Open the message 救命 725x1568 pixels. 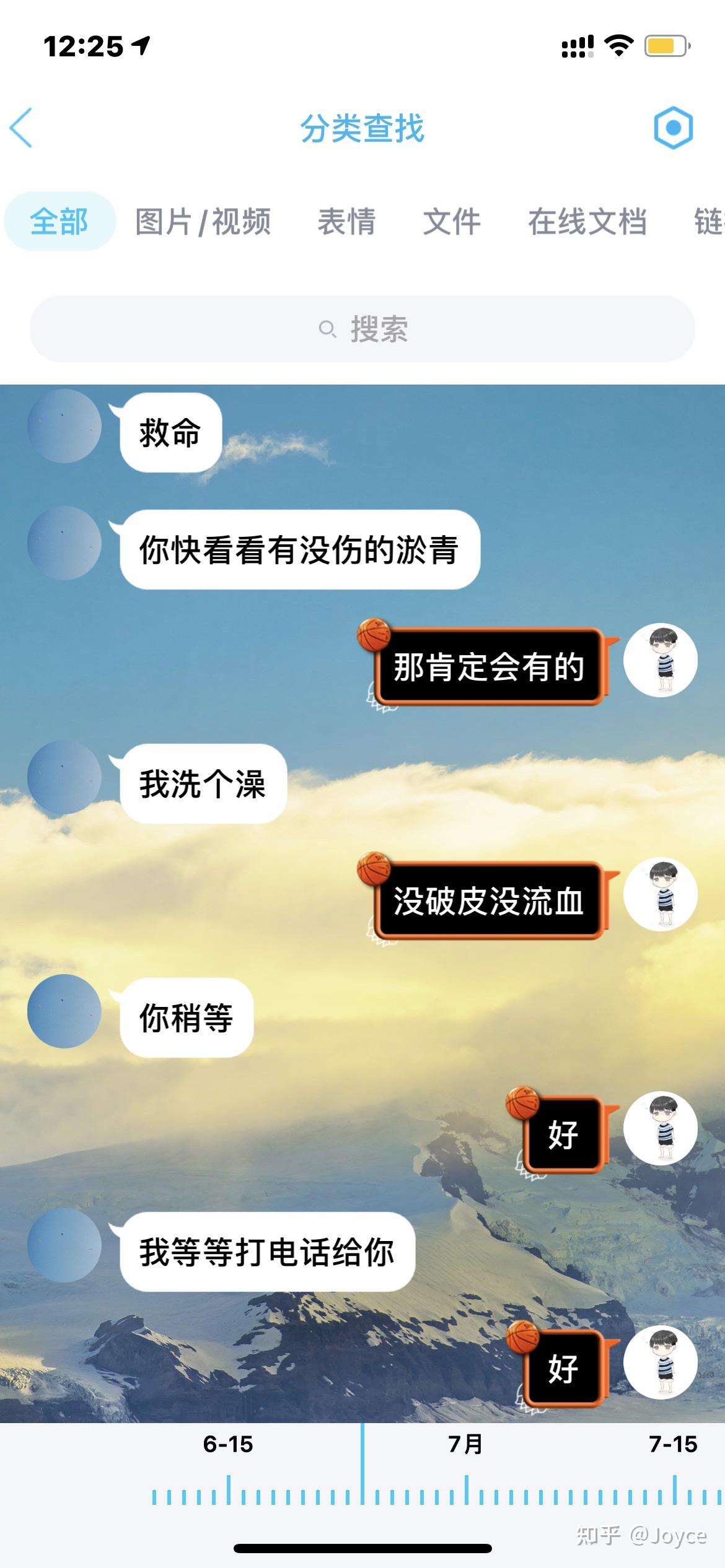click(170, 432)
